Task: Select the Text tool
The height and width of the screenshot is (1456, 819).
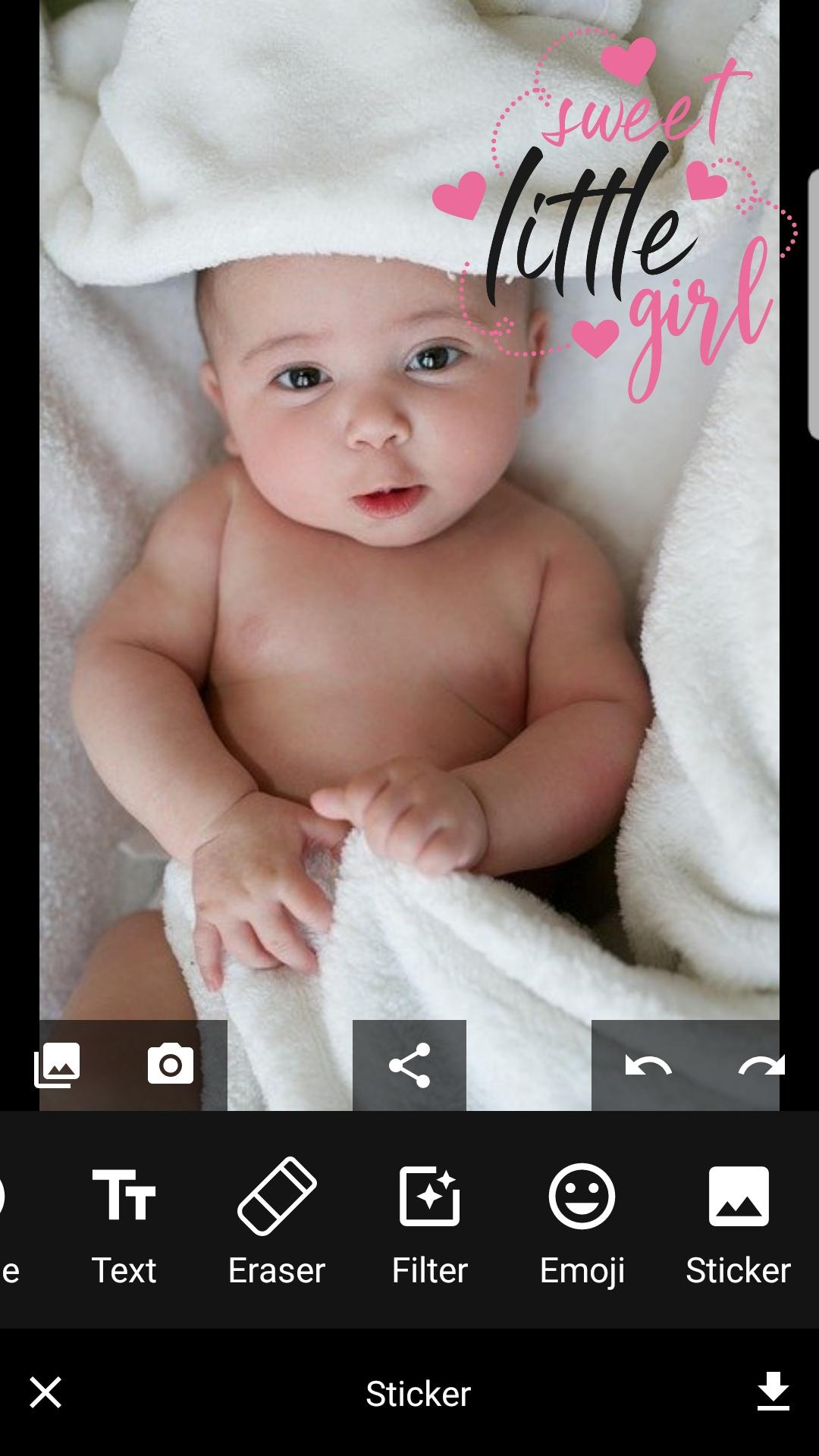Action: (124, 1221)
